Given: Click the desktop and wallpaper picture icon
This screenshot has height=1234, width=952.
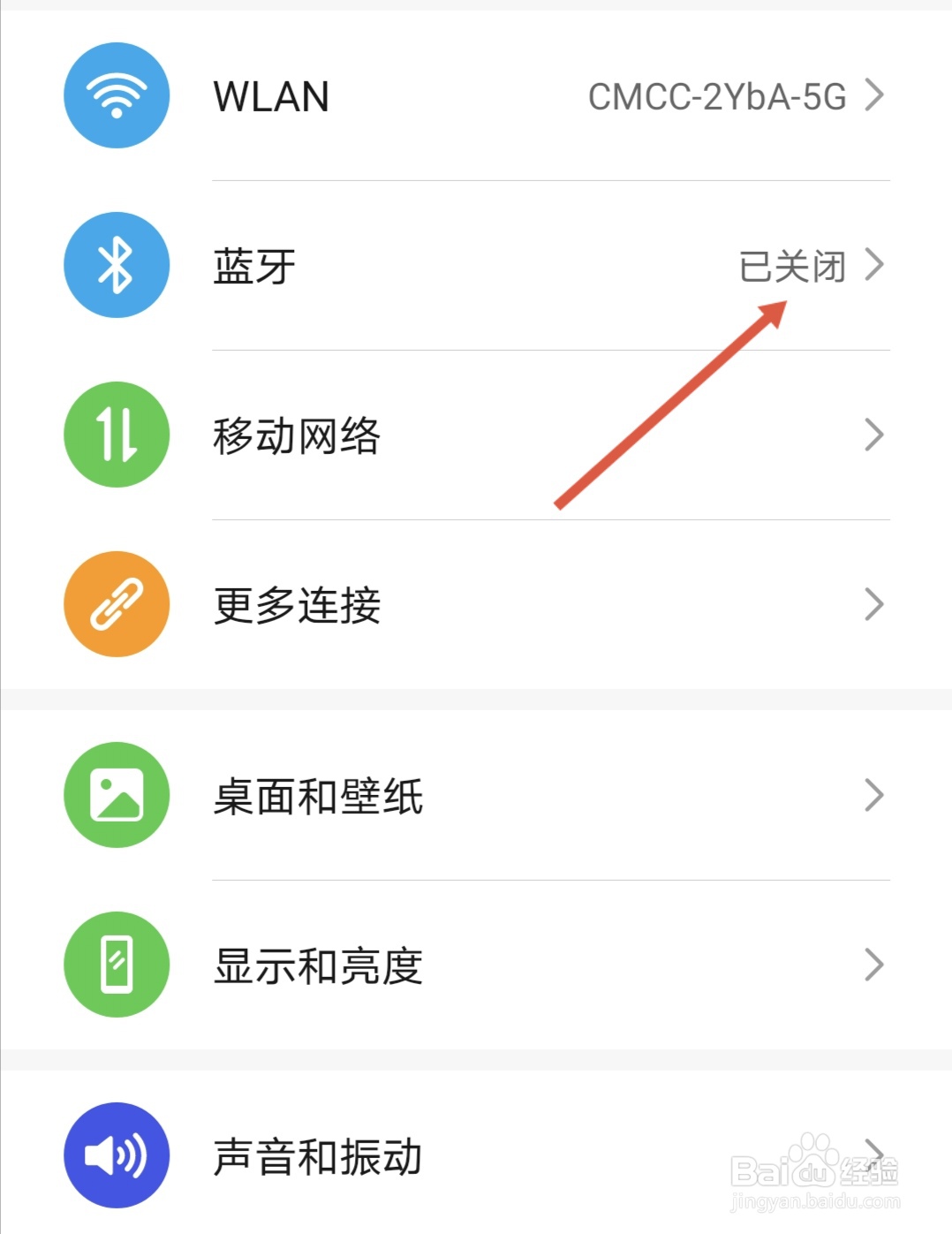Looking at the screenshot, I should pyautogui.click(x=116, y=794).
